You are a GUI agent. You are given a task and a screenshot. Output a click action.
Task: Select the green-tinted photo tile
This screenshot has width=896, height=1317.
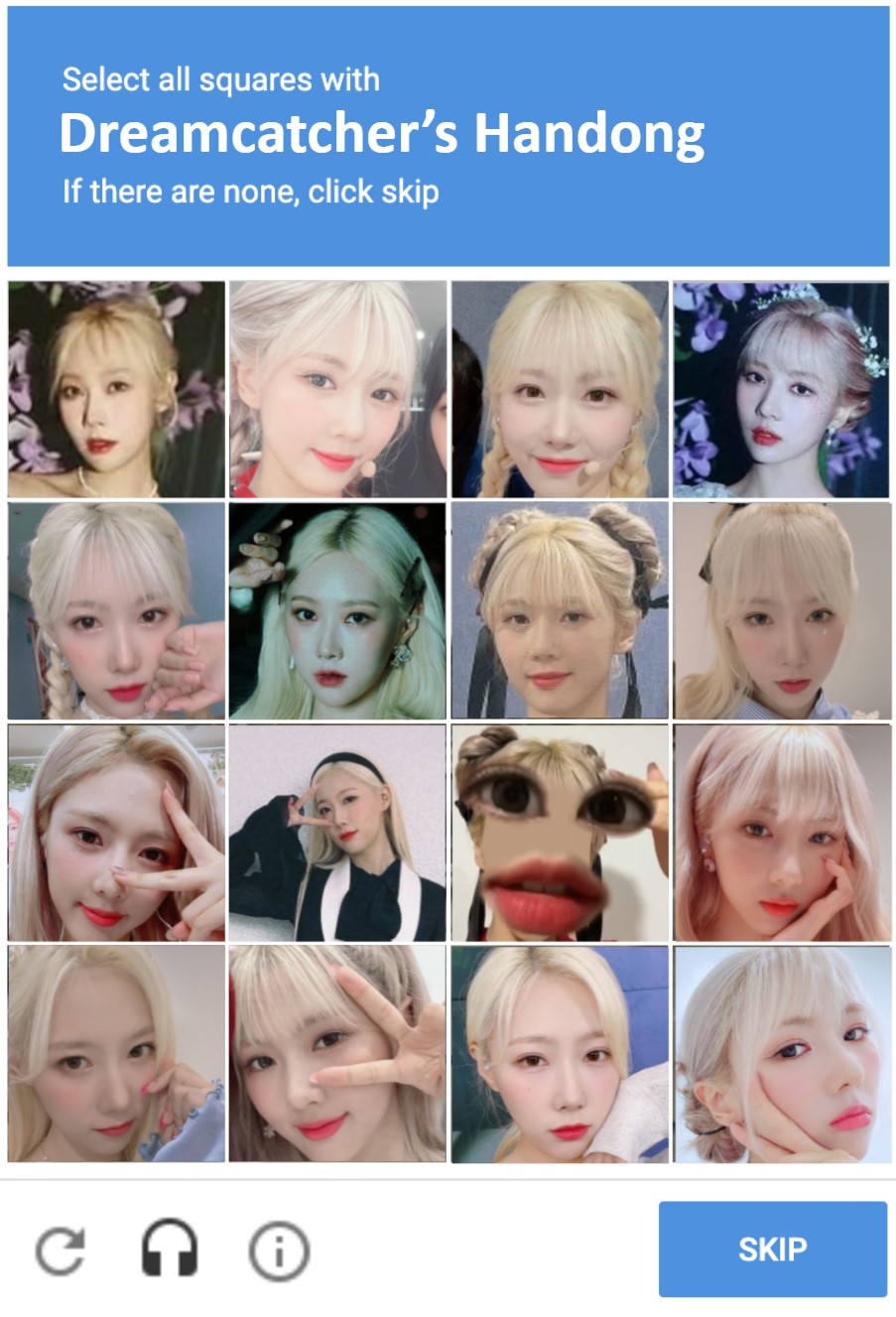[337, 610]
